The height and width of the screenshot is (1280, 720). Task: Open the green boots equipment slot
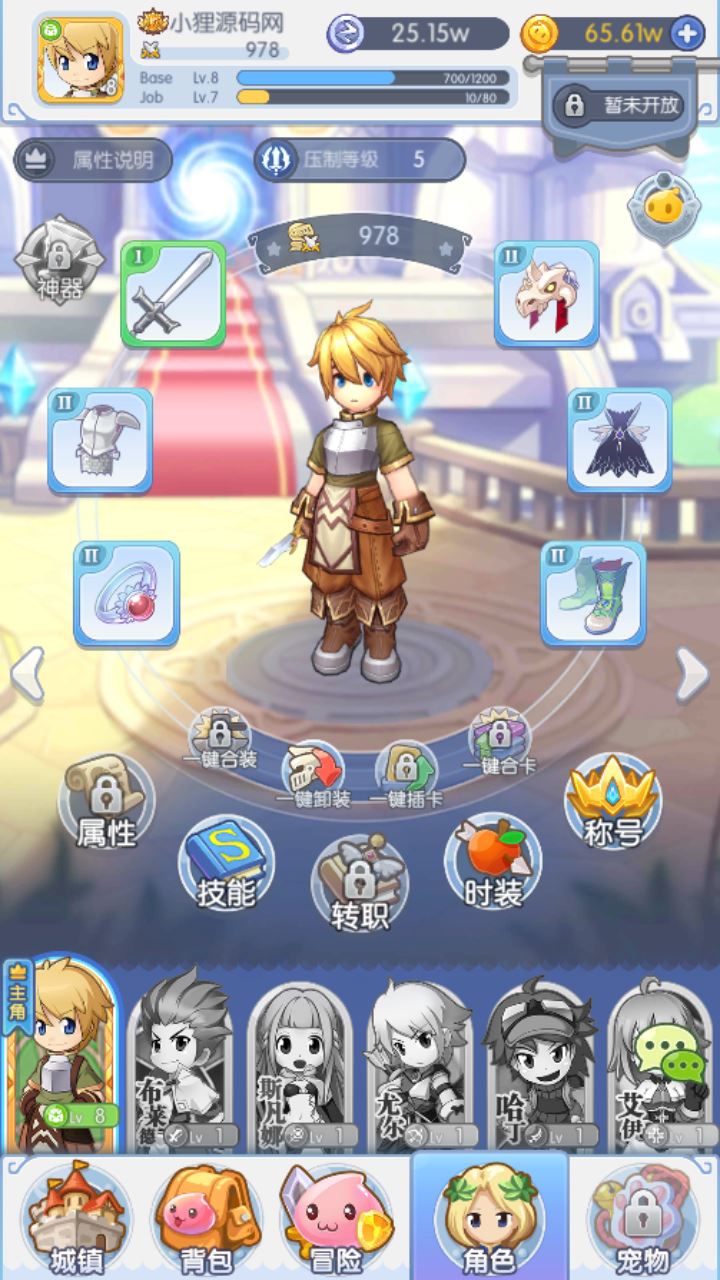pyautogui.click(x=593, y=594)
